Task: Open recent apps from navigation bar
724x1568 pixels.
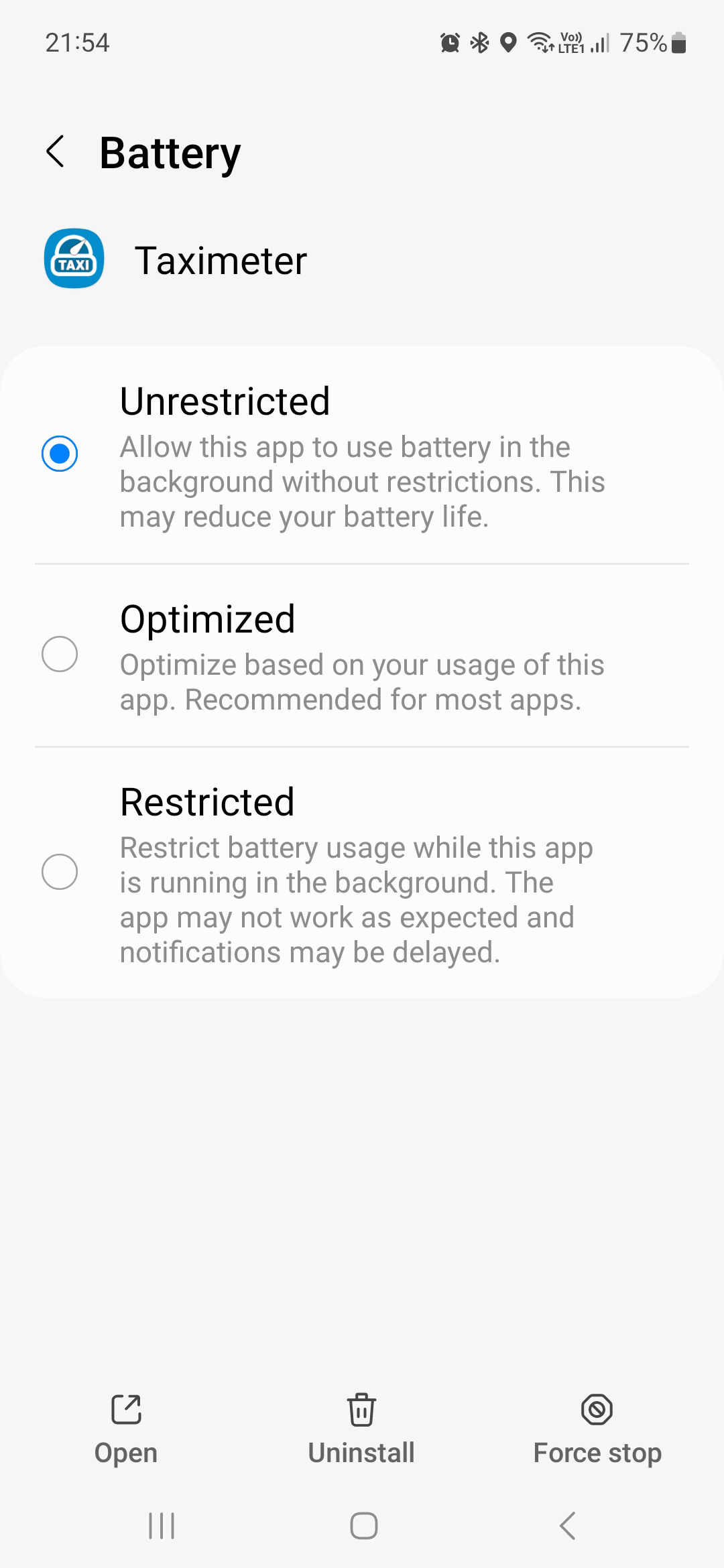Action: click(162, 1526)
